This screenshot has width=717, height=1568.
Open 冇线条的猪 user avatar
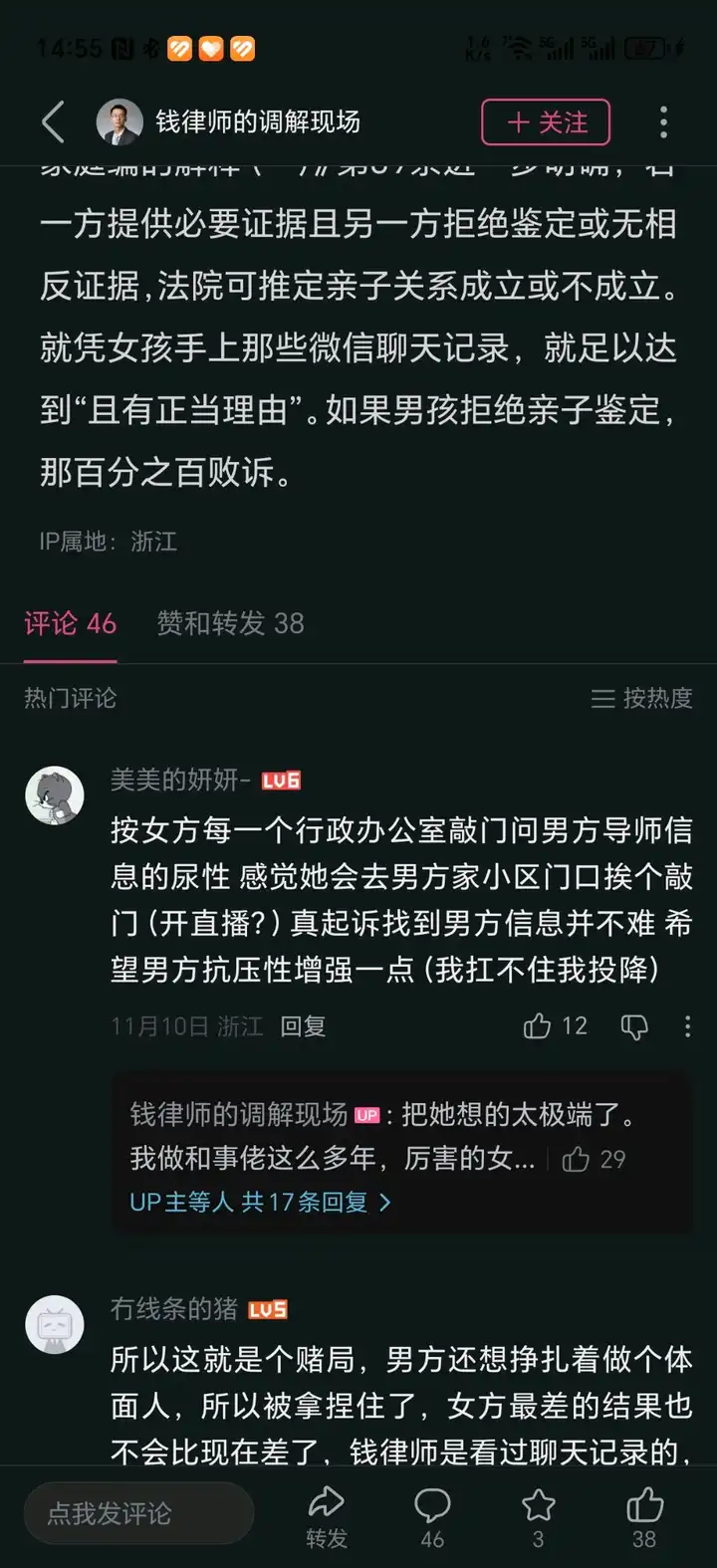(54, 1324)
